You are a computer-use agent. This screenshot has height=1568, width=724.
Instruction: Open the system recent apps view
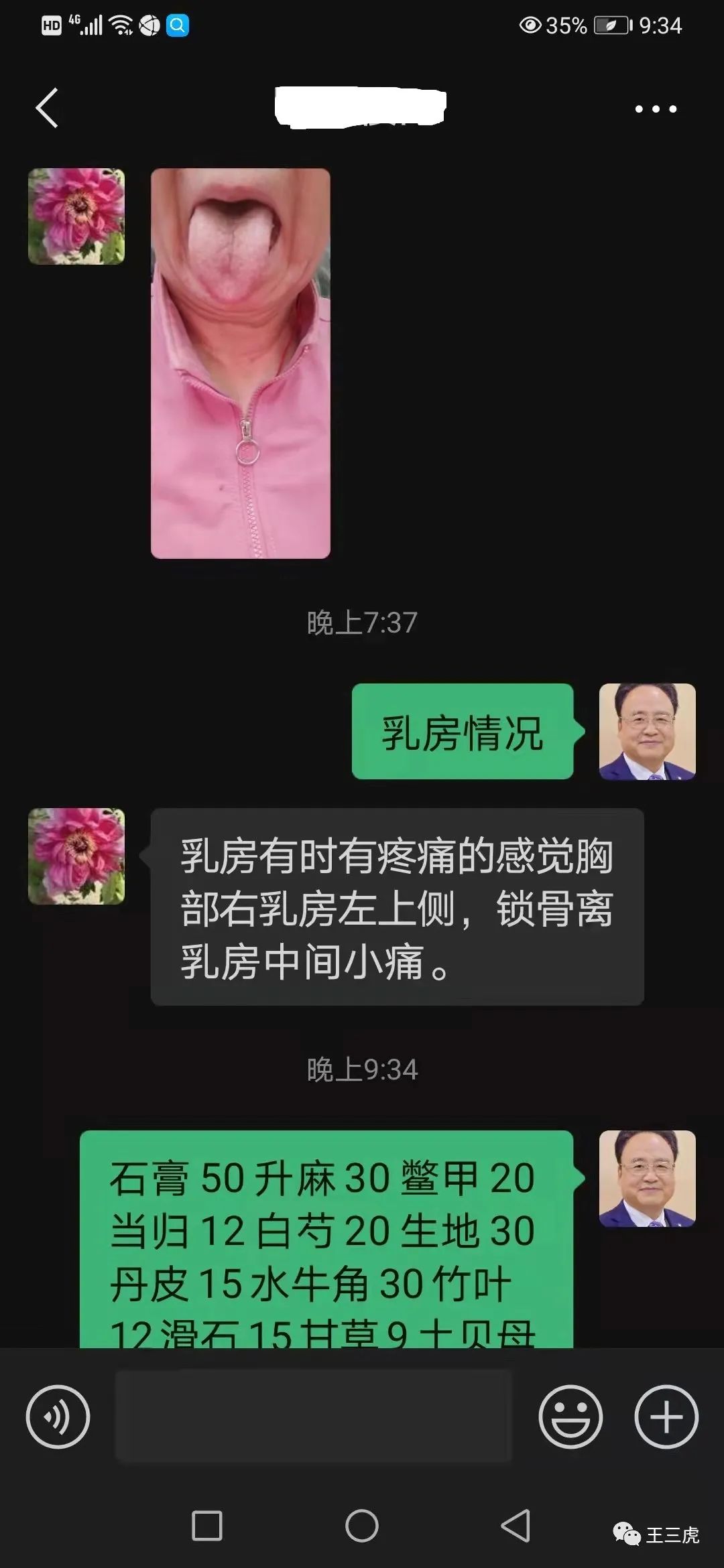click(x=207, y=1526)
